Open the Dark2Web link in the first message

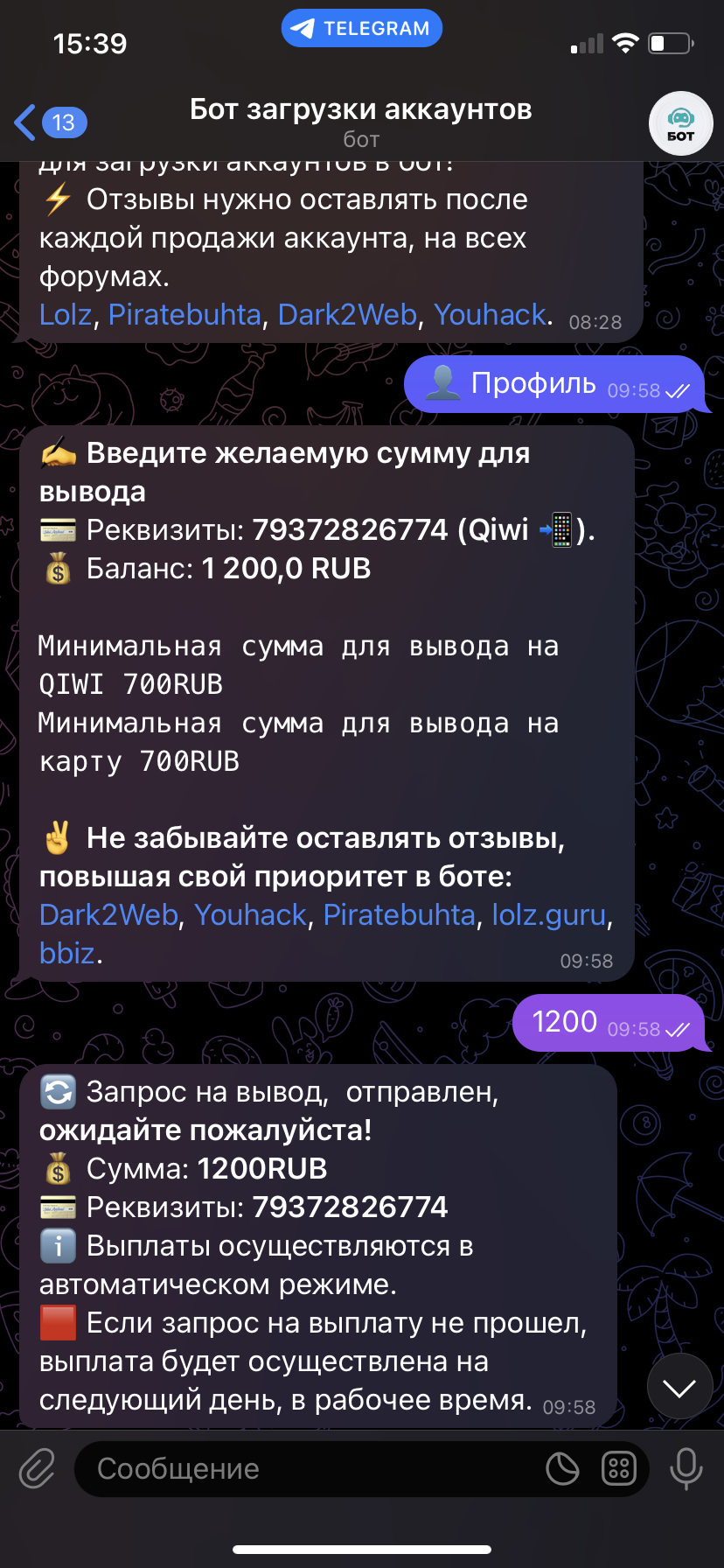[x=347, y=314]
